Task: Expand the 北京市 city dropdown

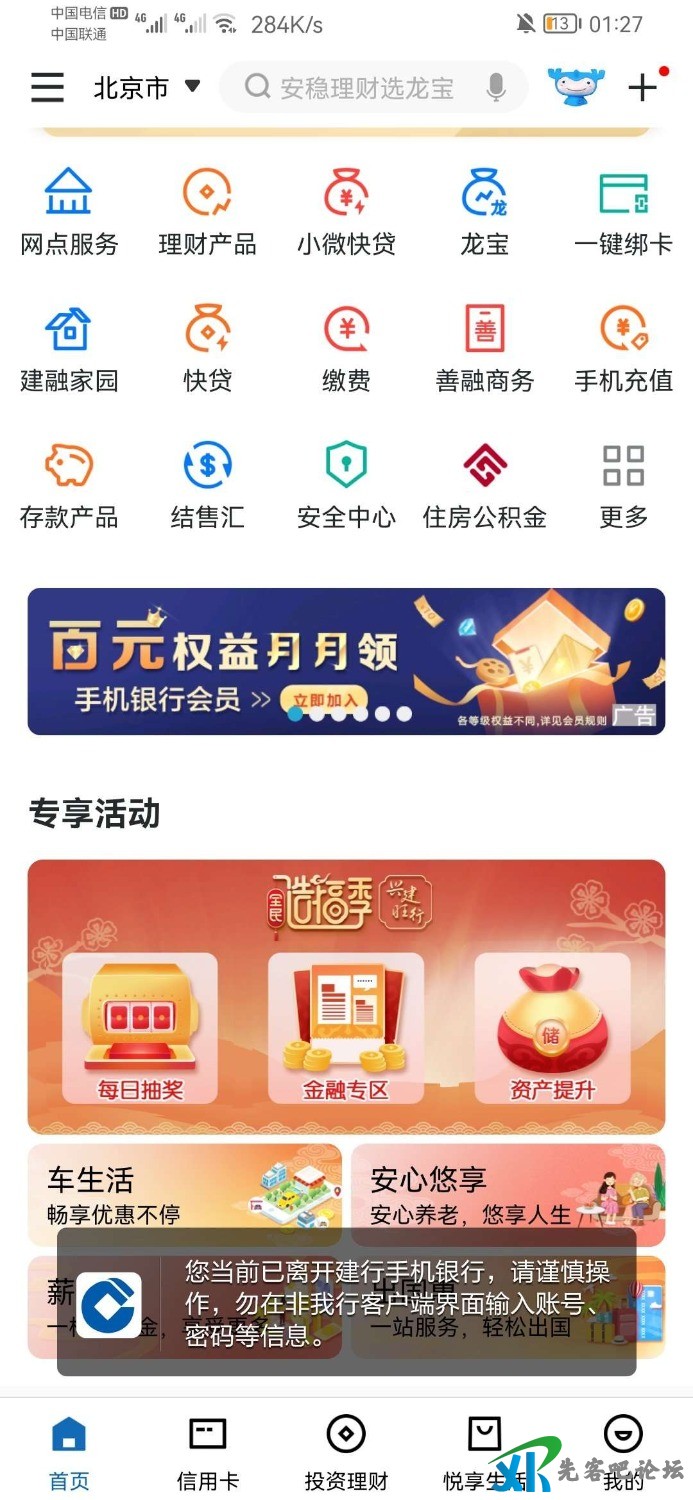Action: point(147,88)
